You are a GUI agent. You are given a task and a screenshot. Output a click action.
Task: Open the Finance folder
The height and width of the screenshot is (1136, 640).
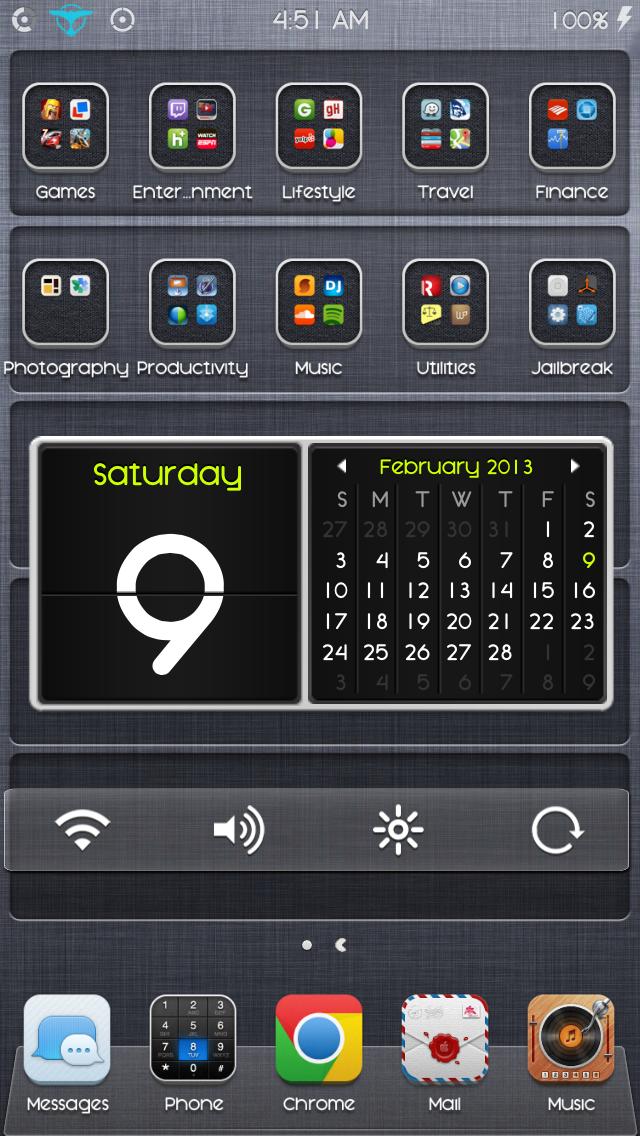pos(571,126)
